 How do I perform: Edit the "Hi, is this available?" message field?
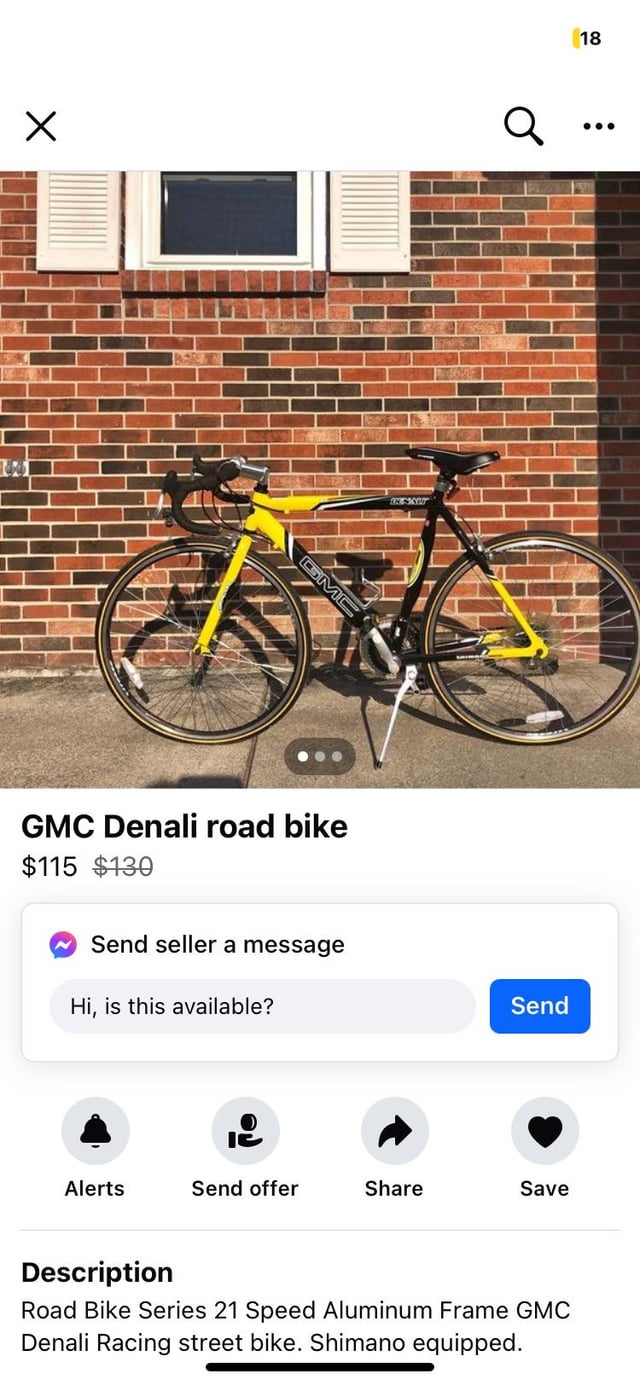[262, 1006]
